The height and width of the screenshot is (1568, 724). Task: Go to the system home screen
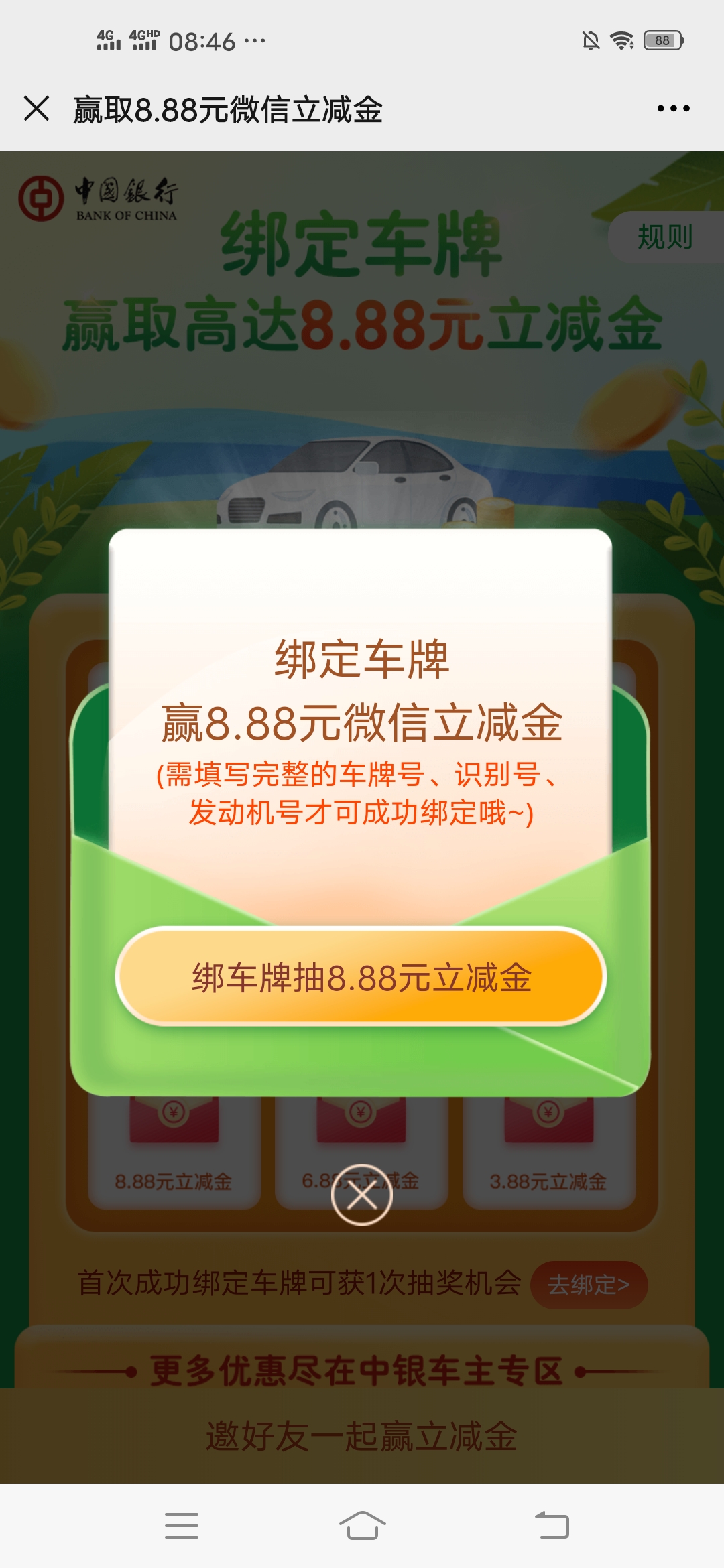pos(362,1525)
